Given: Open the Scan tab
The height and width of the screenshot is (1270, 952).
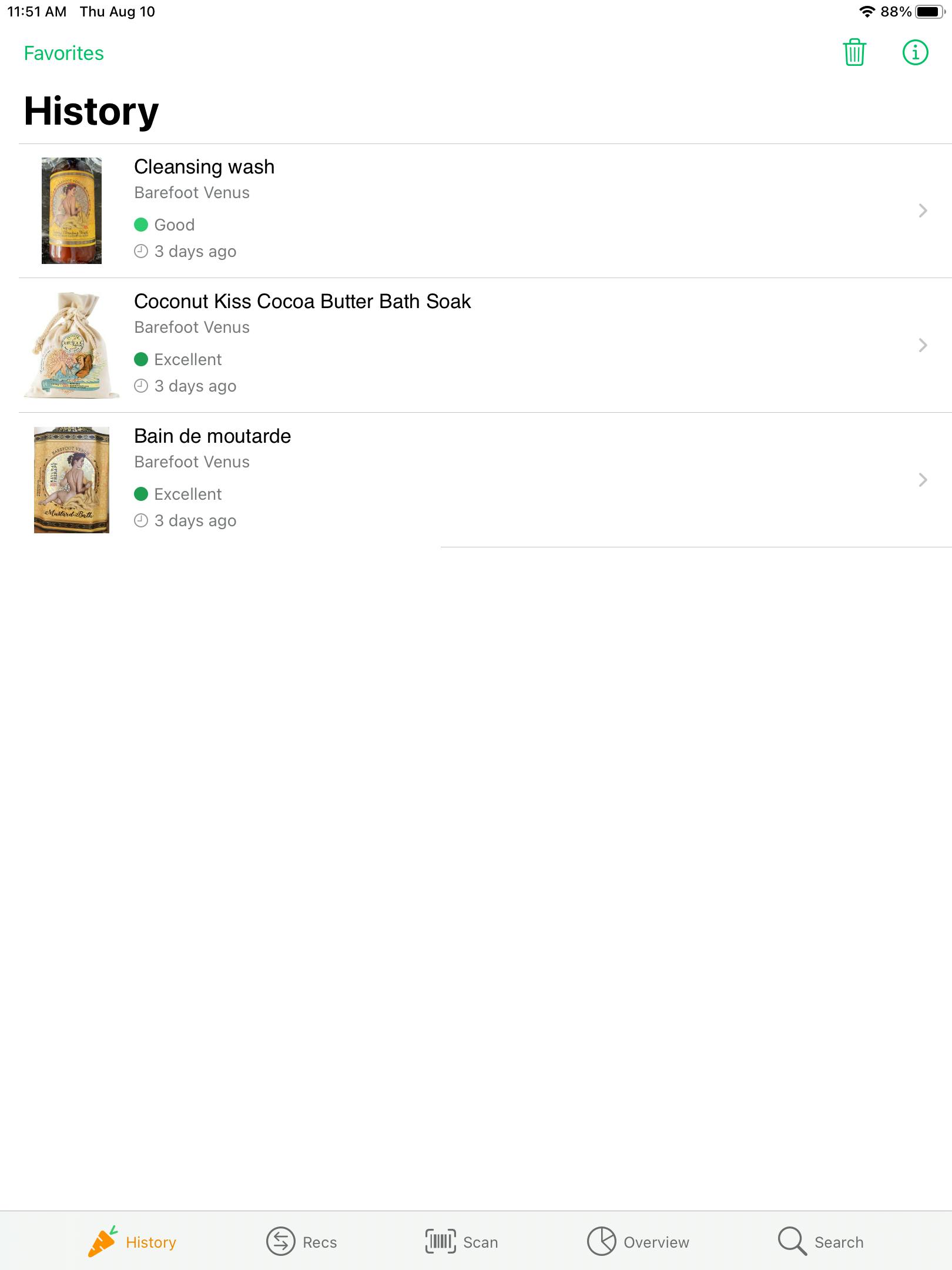Looking at the screenshot, I should [462, 1241].
